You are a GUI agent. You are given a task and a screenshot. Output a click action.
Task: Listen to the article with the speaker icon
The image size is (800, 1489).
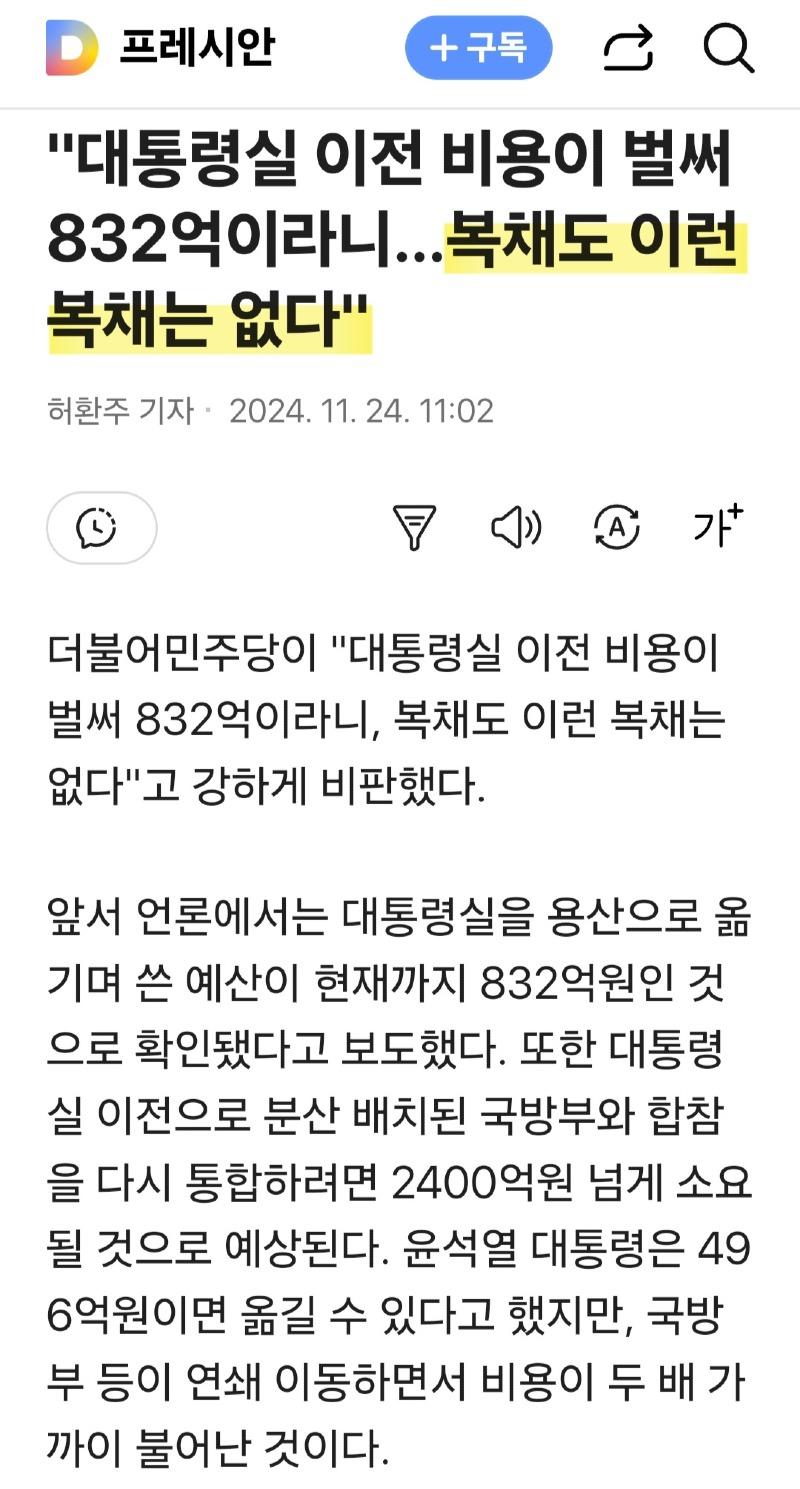pyautogui.click(x=516, y=527)
